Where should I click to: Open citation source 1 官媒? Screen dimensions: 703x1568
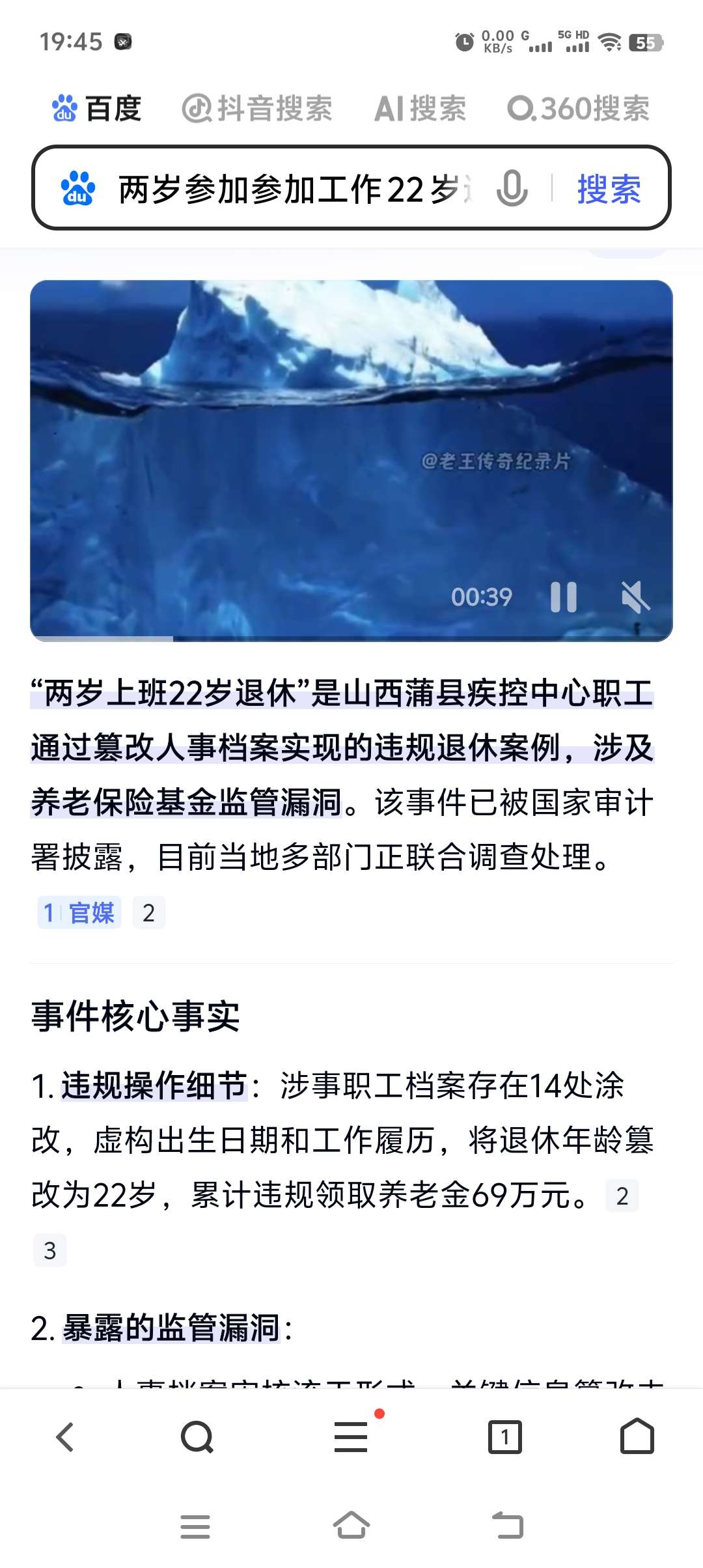point(79,912)
